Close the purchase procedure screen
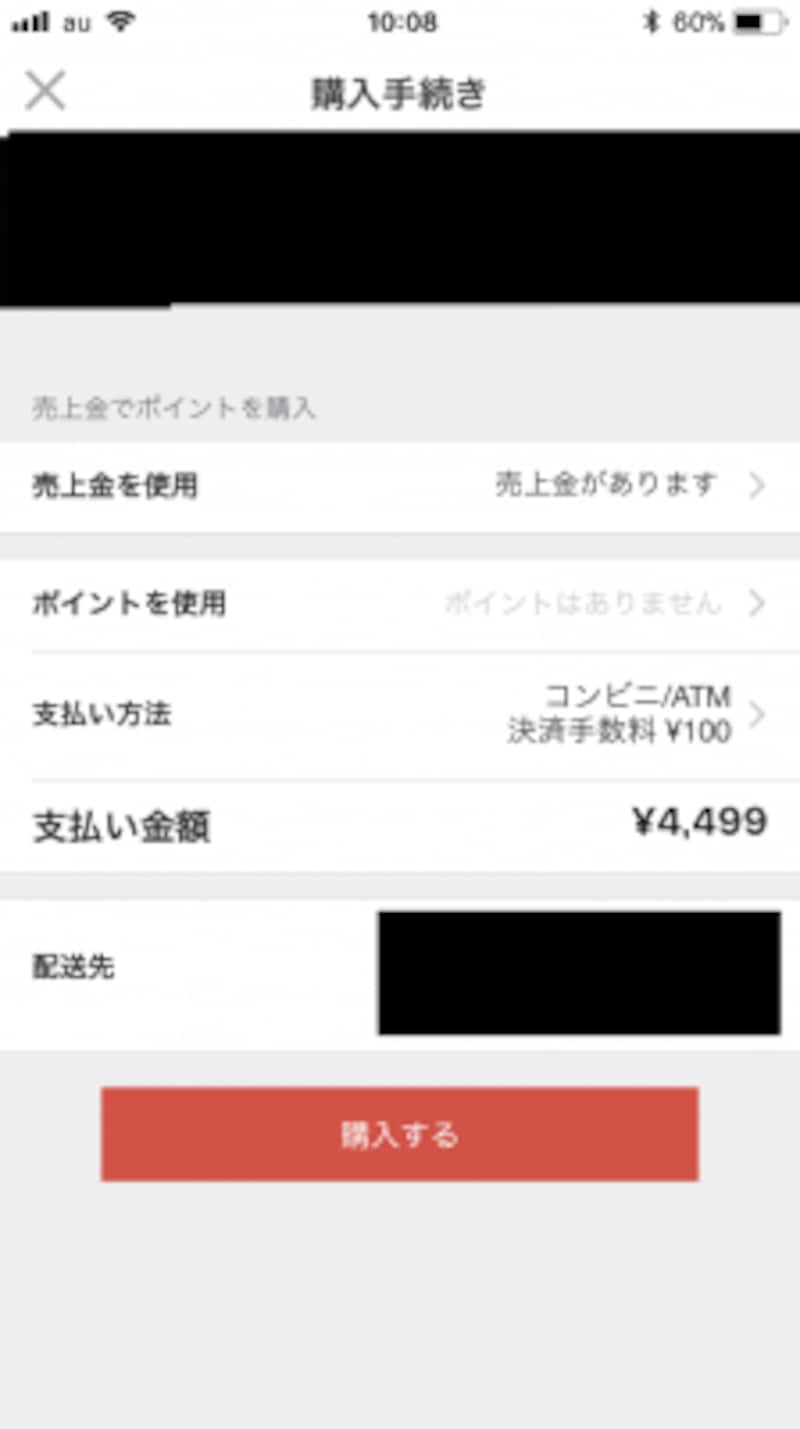 click(x=44, y=90)
